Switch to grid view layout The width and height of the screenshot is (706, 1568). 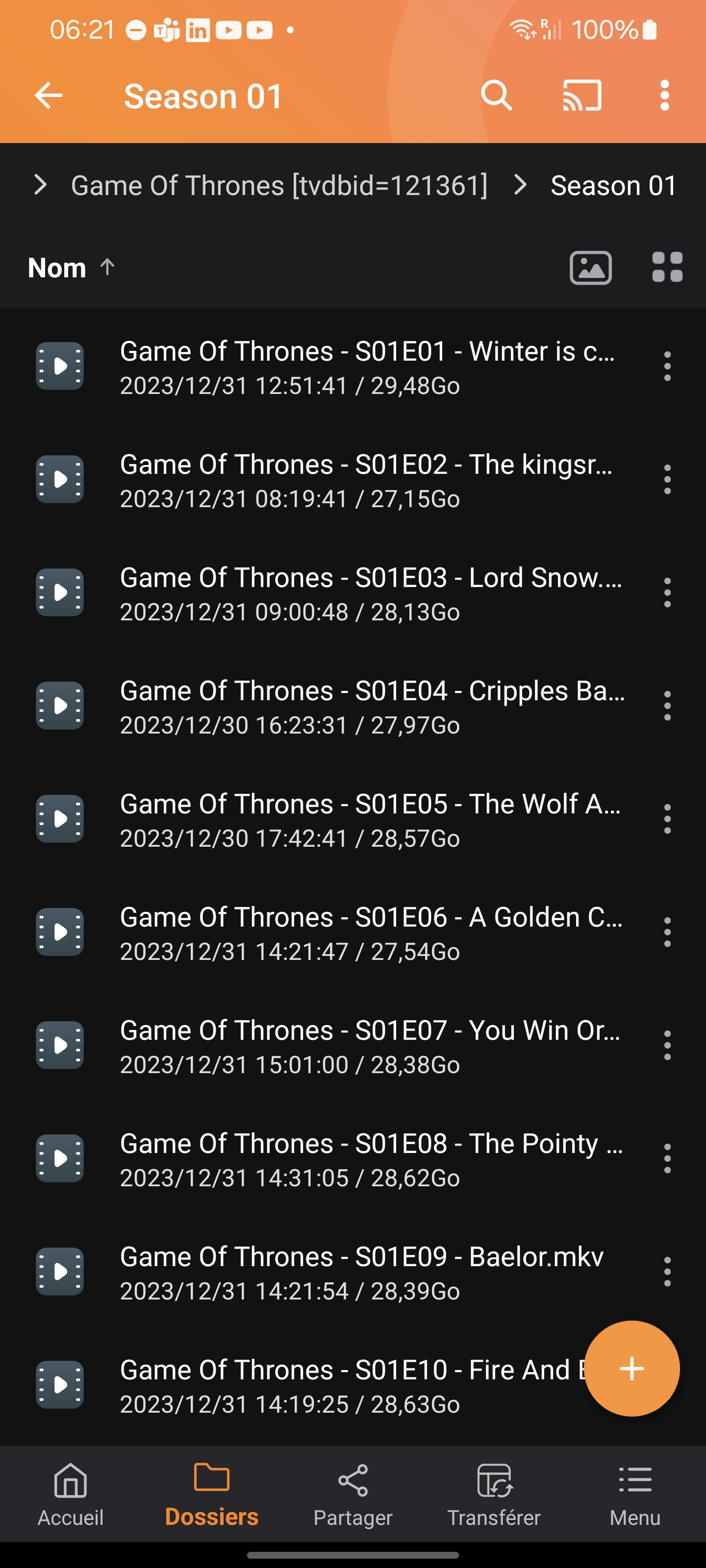pos(667,268)
